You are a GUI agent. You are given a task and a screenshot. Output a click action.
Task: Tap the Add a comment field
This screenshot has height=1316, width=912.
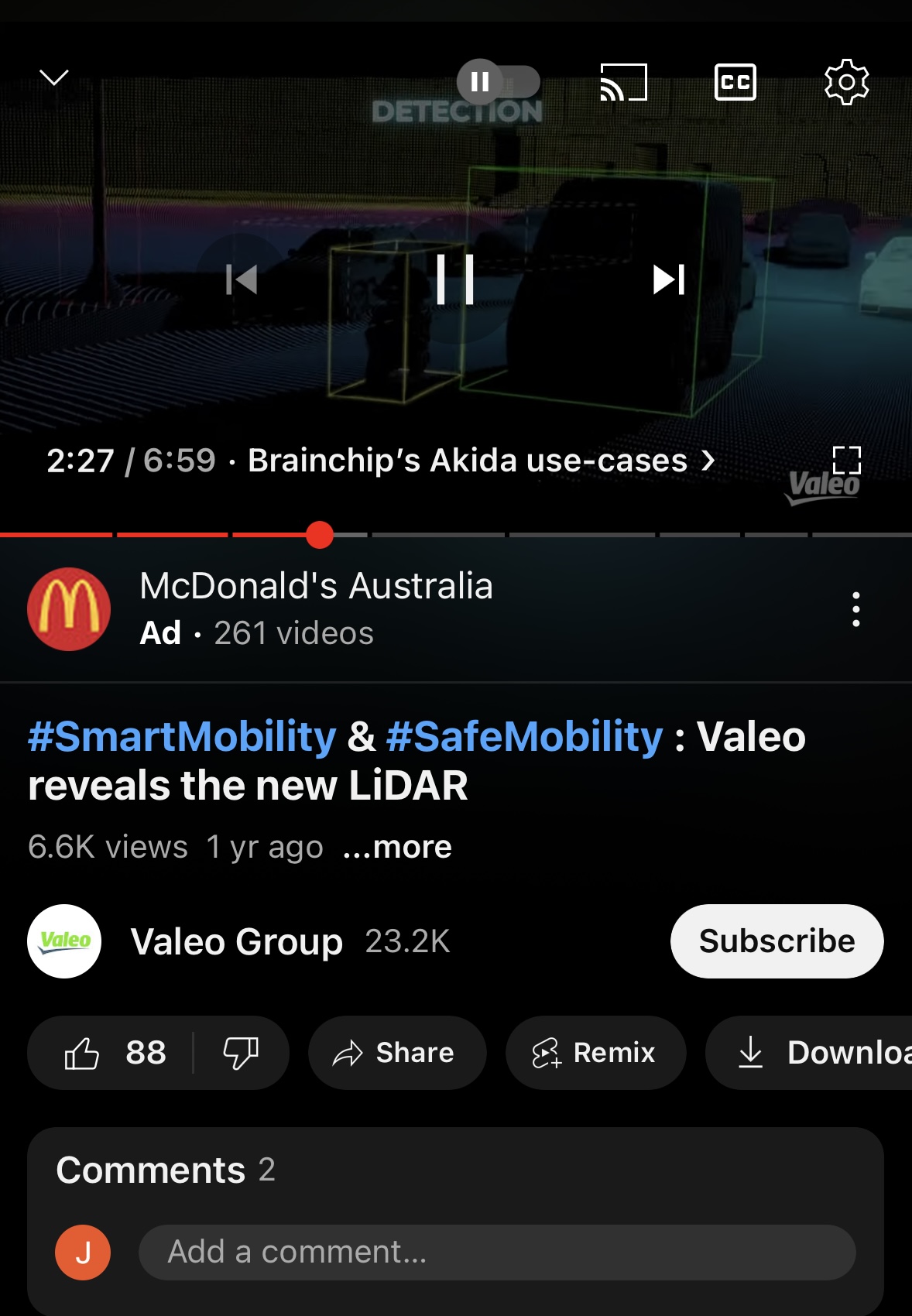pos(496,1252)
